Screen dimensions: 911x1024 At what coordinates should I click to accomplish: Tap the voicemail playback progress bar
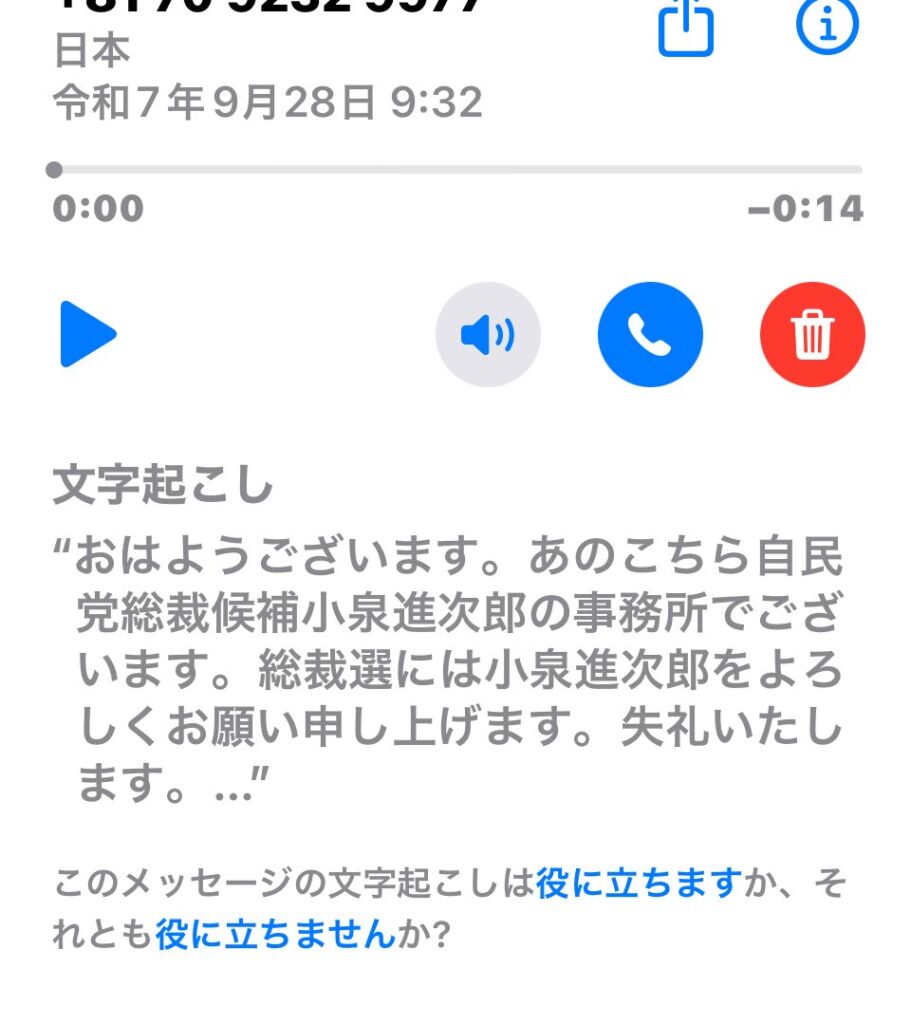pyautogui.click(x=457, y=170)
